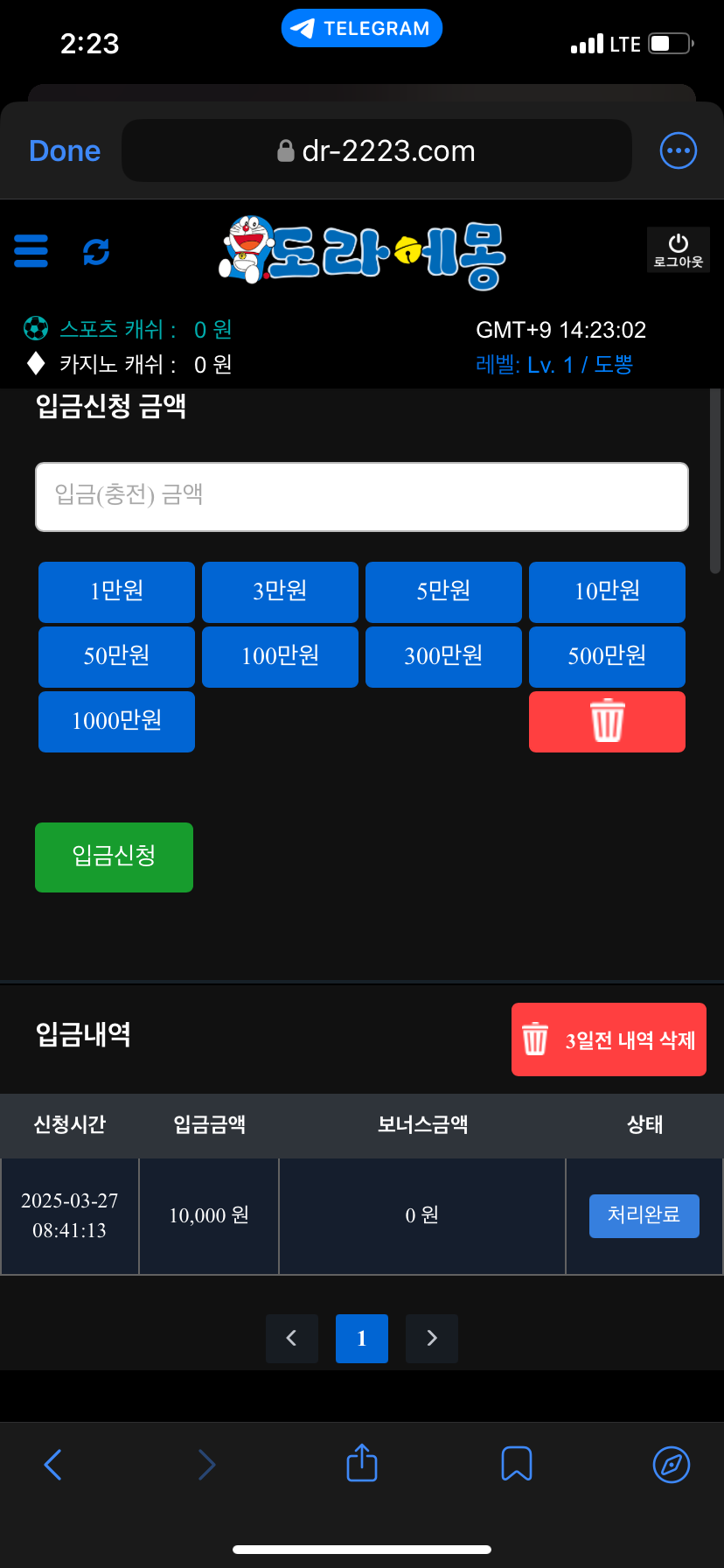The height and width of the screenshot is (1568, 724).
Task: Open the hamburger menu
Action: (31, 251)
